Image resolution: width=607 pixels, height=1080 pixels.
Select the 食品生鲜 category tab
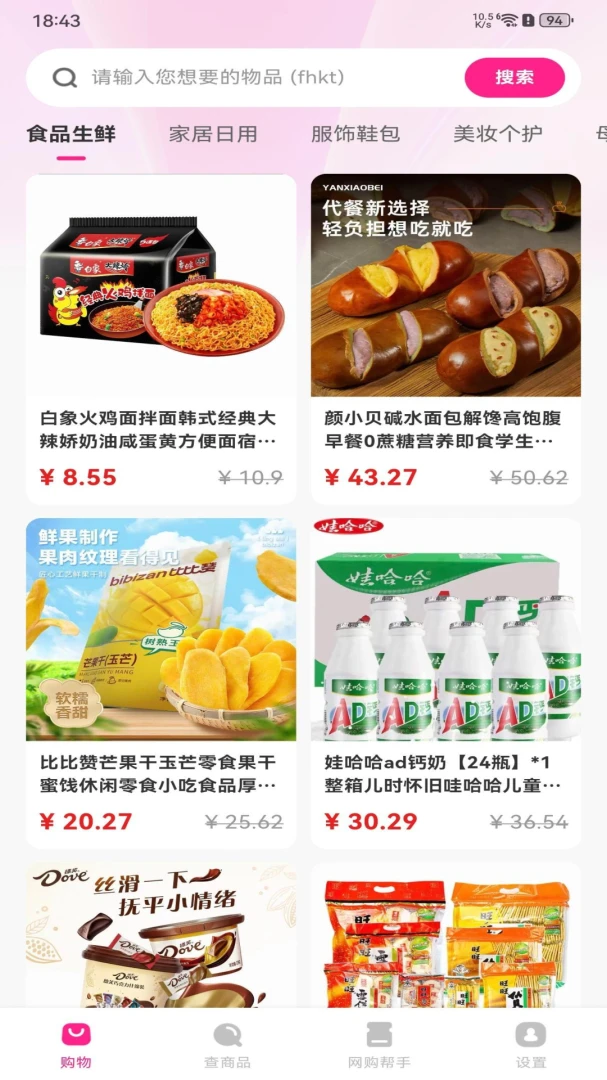click(72, 134)
